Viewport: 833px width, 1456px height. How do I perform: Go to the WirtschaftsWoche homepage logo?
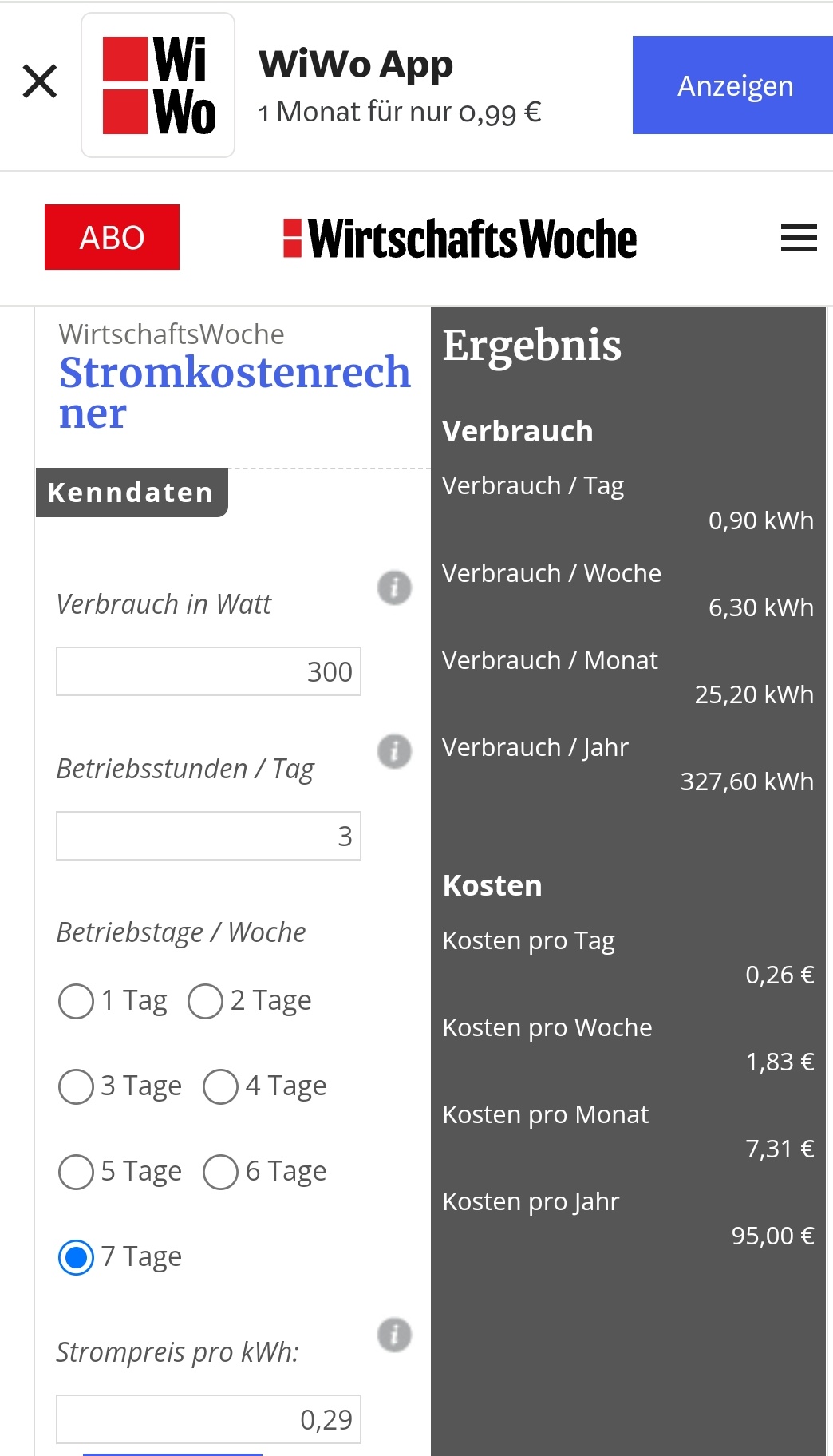pyautogui.click(x=460, y=239)
